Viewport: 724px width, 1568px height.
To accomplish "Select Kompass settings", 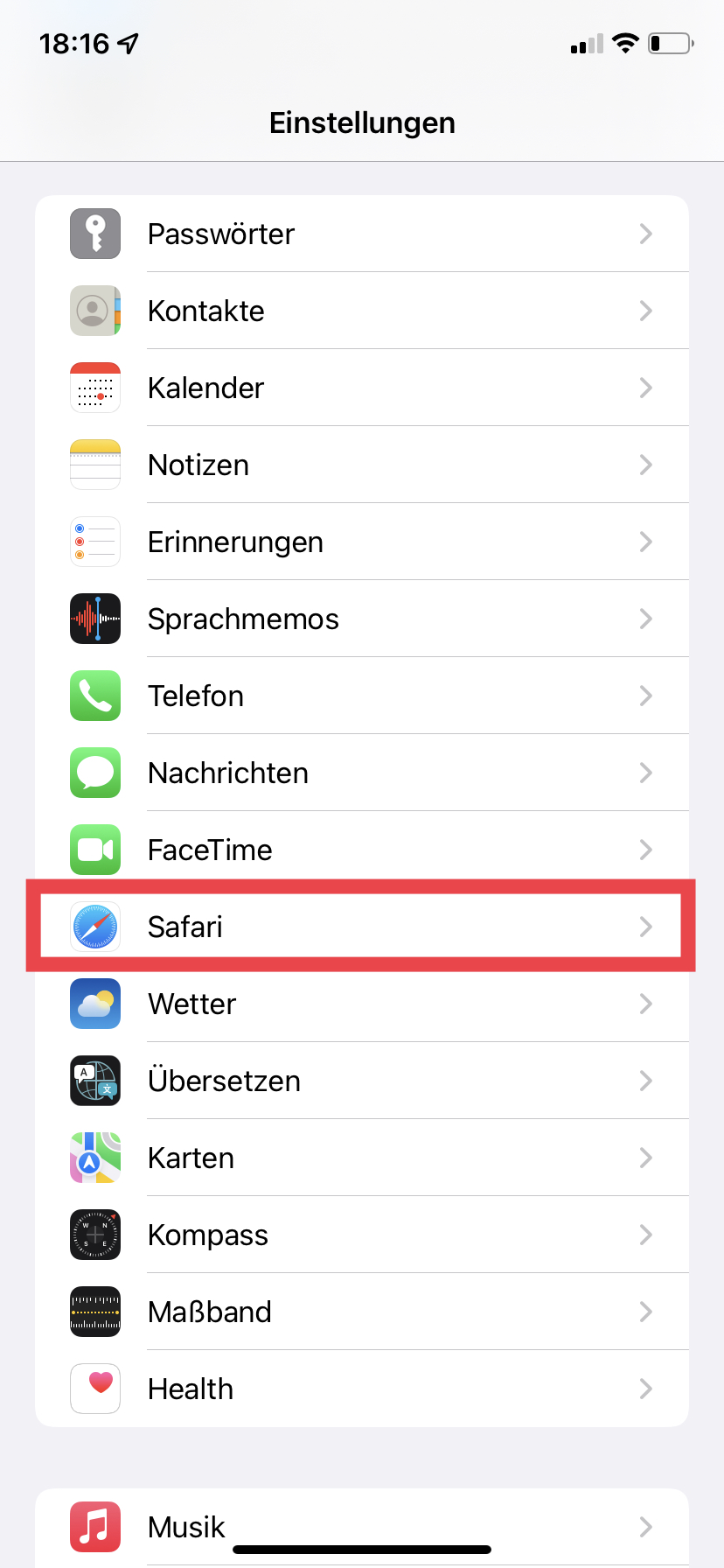I will point(362,1235).
